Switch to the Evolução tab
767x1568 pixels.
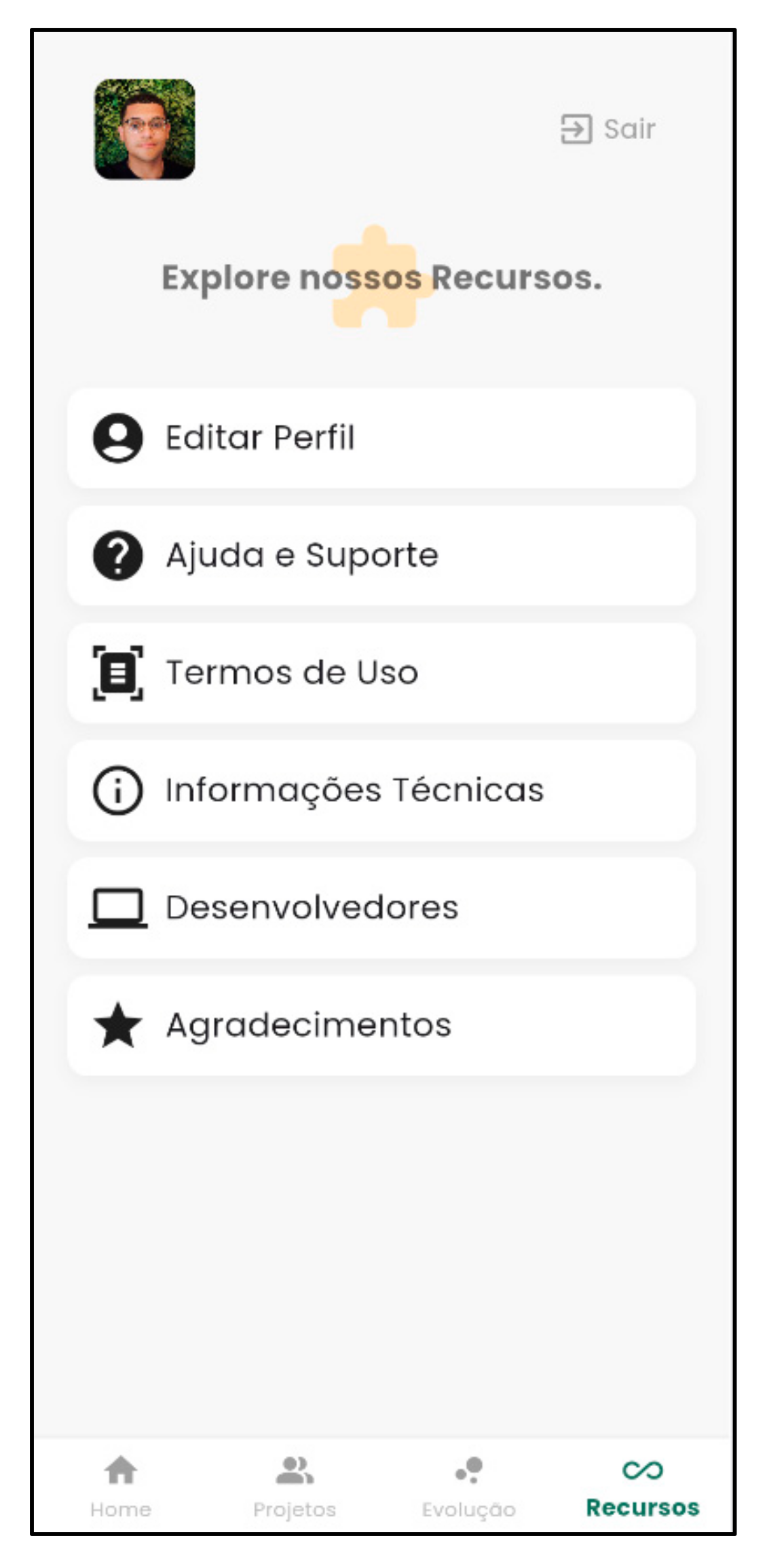469,1487
